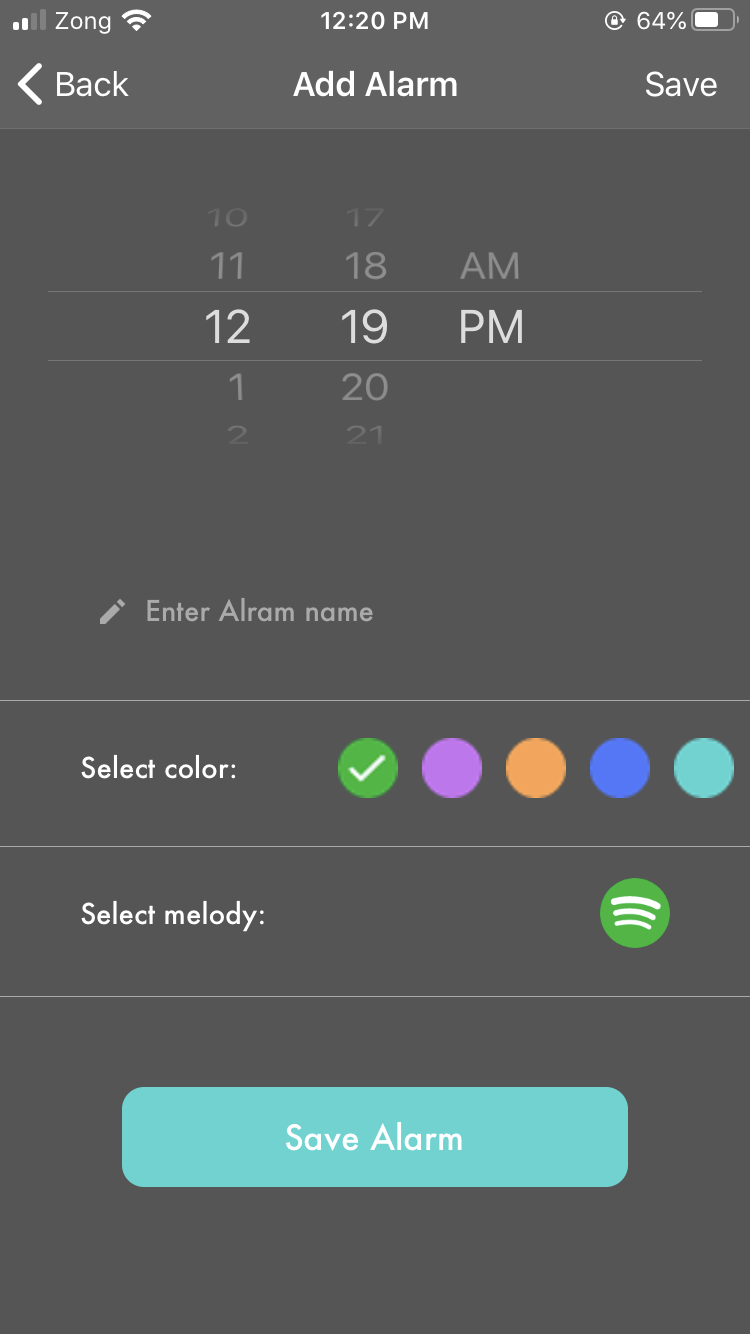Tap the Add Alarm title
Image resolution: width=750 pixels, height=1334 pixels.
375,84
